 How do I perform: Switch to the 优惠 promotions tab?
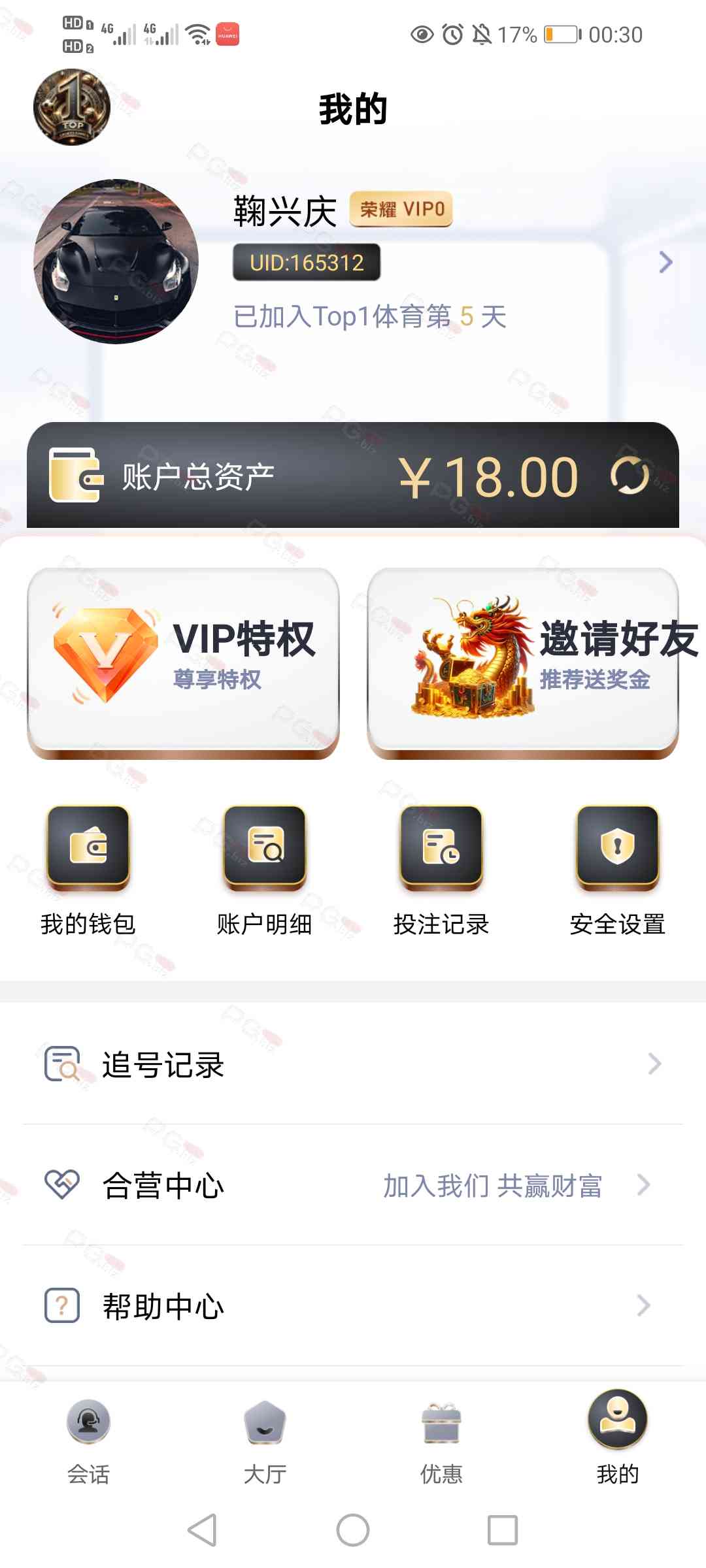coord(441,1437)
